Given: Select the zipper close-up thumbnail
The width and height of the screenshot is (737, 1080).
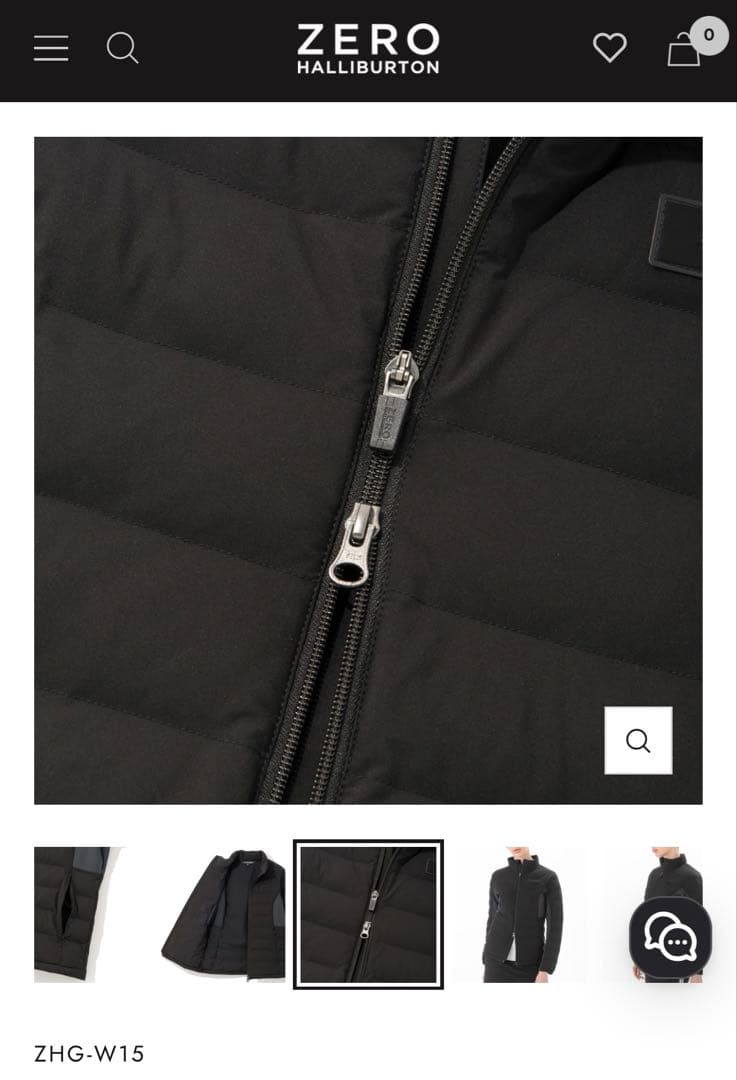Looking at the screenshot, I should point(368,914).
